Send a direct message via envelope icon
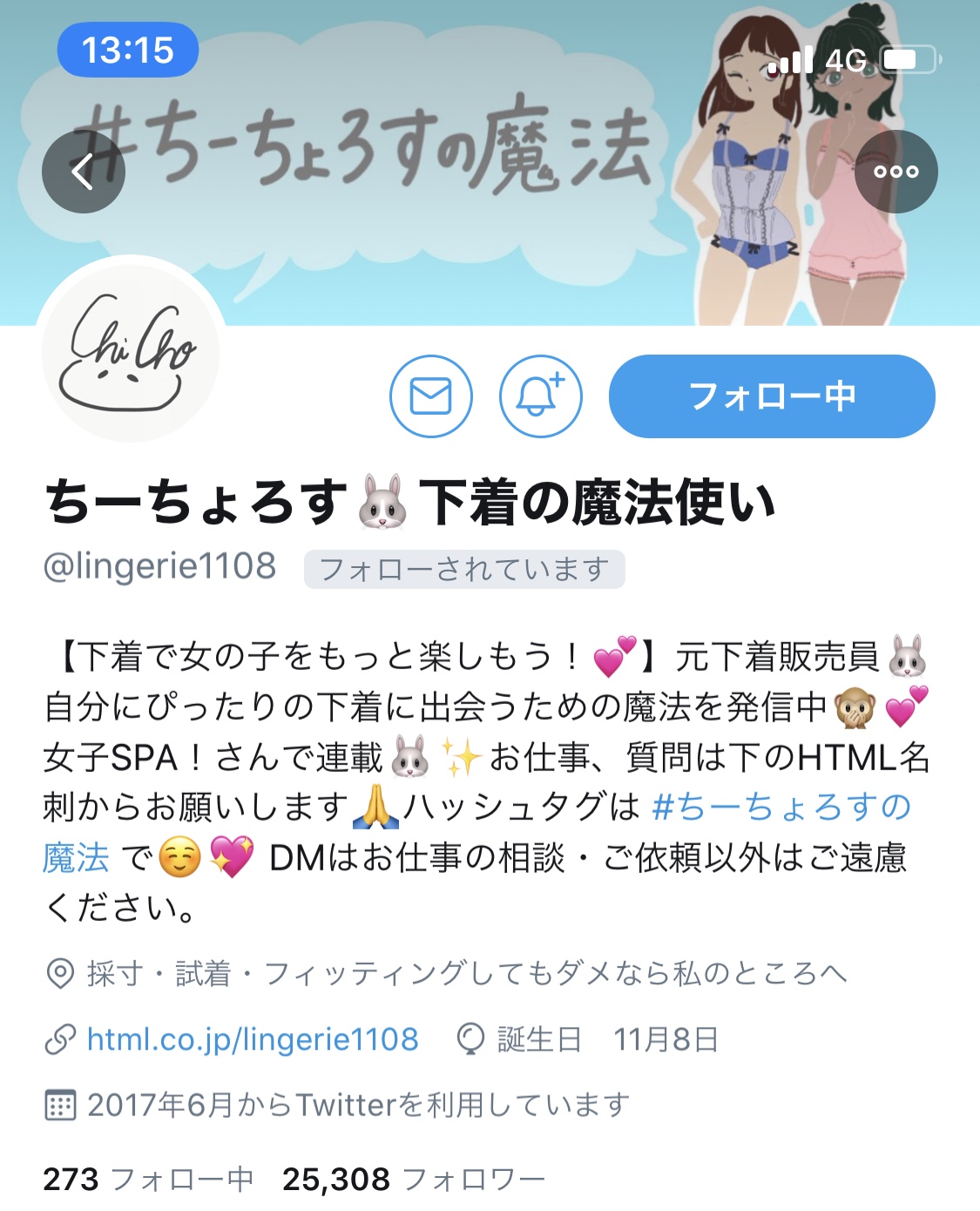980x1211 pixels. click(x=431, y=396)
